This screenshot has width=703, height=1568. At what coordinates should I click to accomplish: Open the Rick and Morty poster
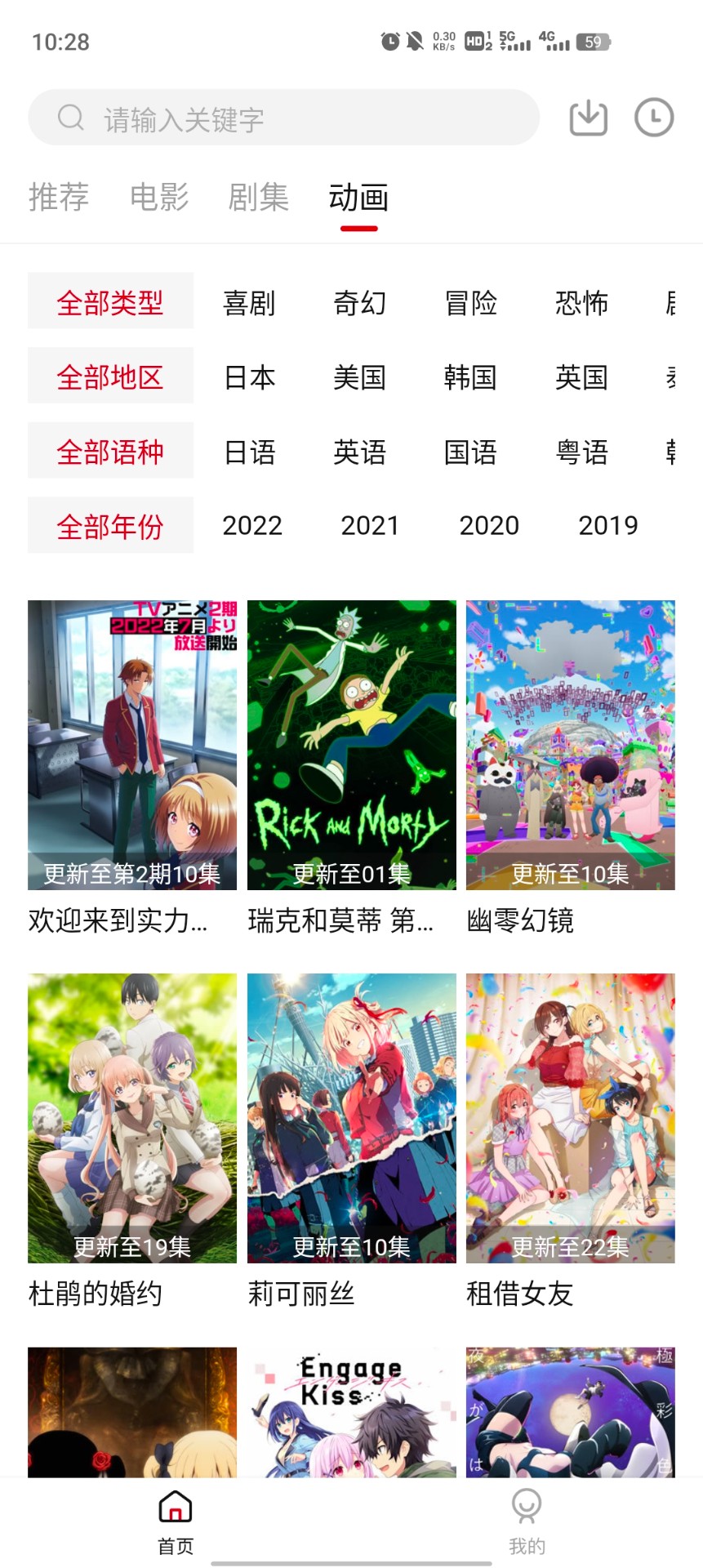point(351,745)
